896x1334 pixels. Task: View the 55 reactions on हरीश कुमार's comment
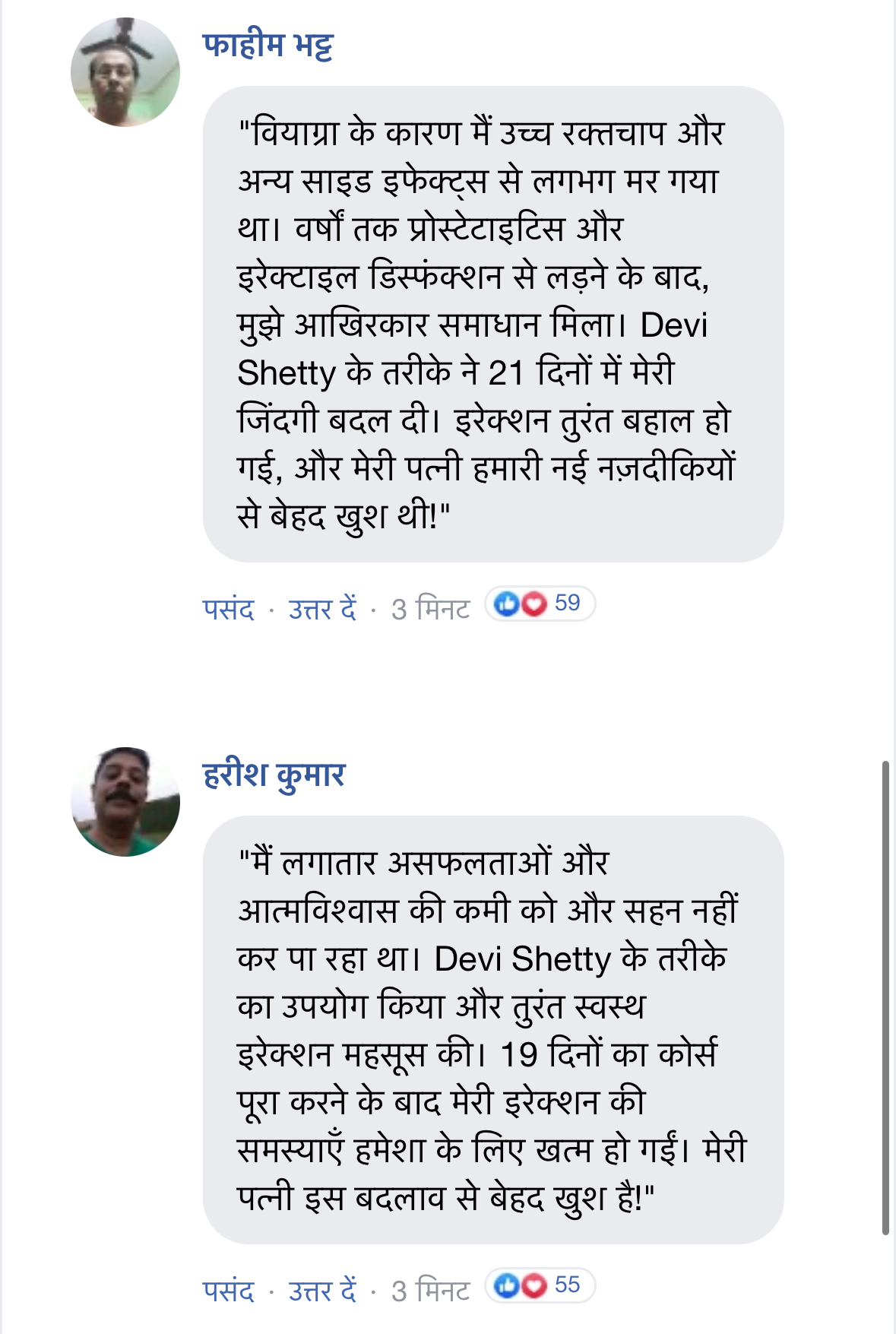click(x=540, y=1285)
